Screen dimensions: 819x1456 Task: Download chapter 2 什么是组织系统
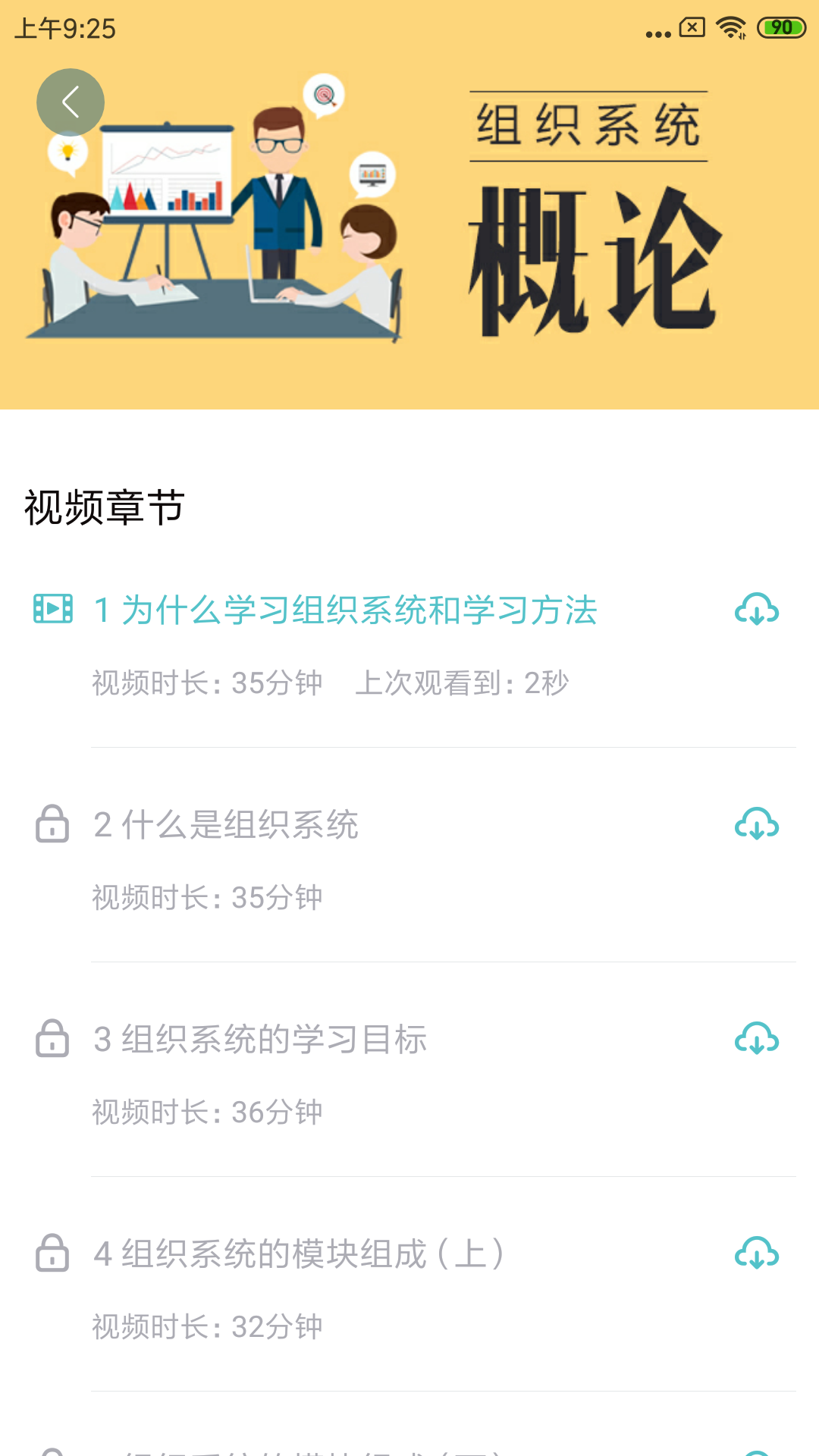756,825
